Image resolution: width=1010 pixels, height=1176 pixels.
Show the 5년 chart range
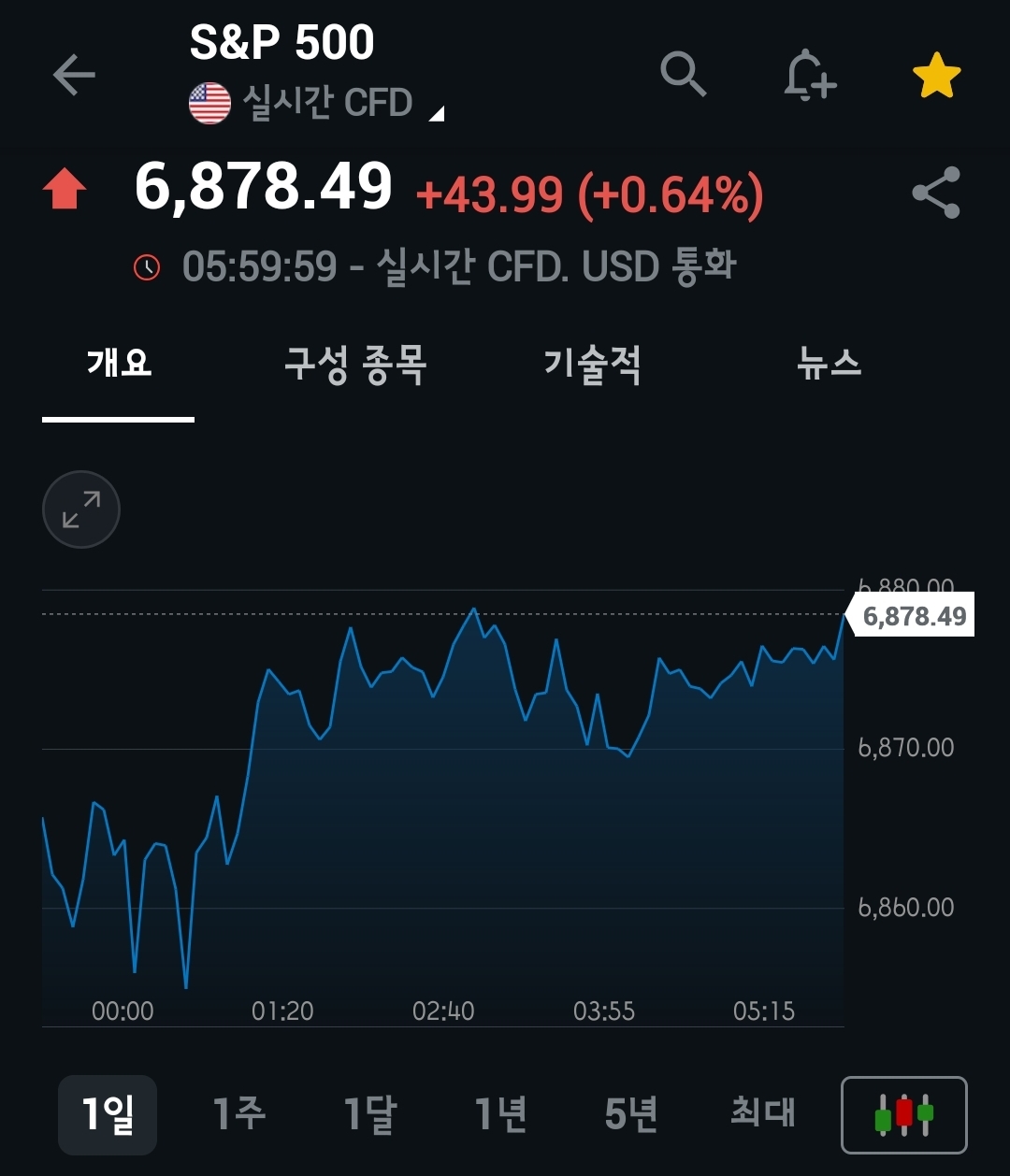(631, 1114)
